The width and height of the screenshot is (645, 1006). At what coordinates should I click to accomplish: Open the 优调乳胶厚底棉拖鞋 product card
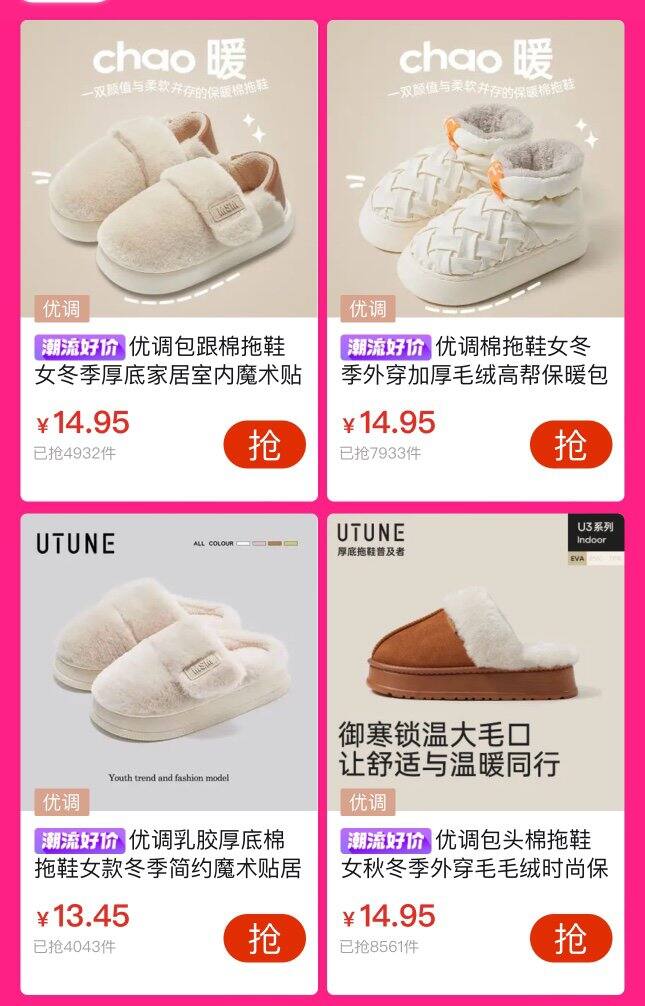(169, 670)
